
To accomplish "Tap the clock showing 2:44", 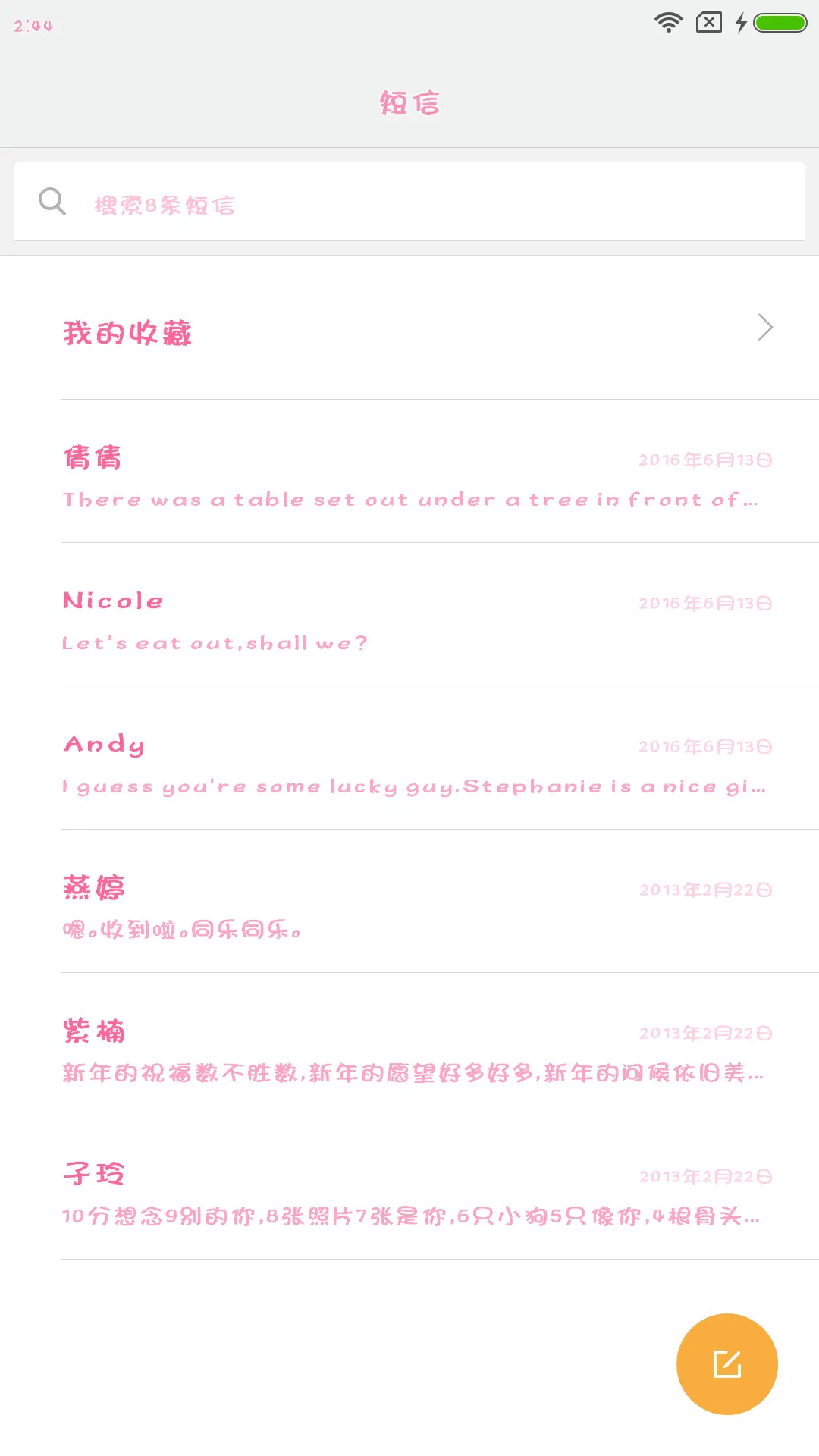I will click(32, 25).
